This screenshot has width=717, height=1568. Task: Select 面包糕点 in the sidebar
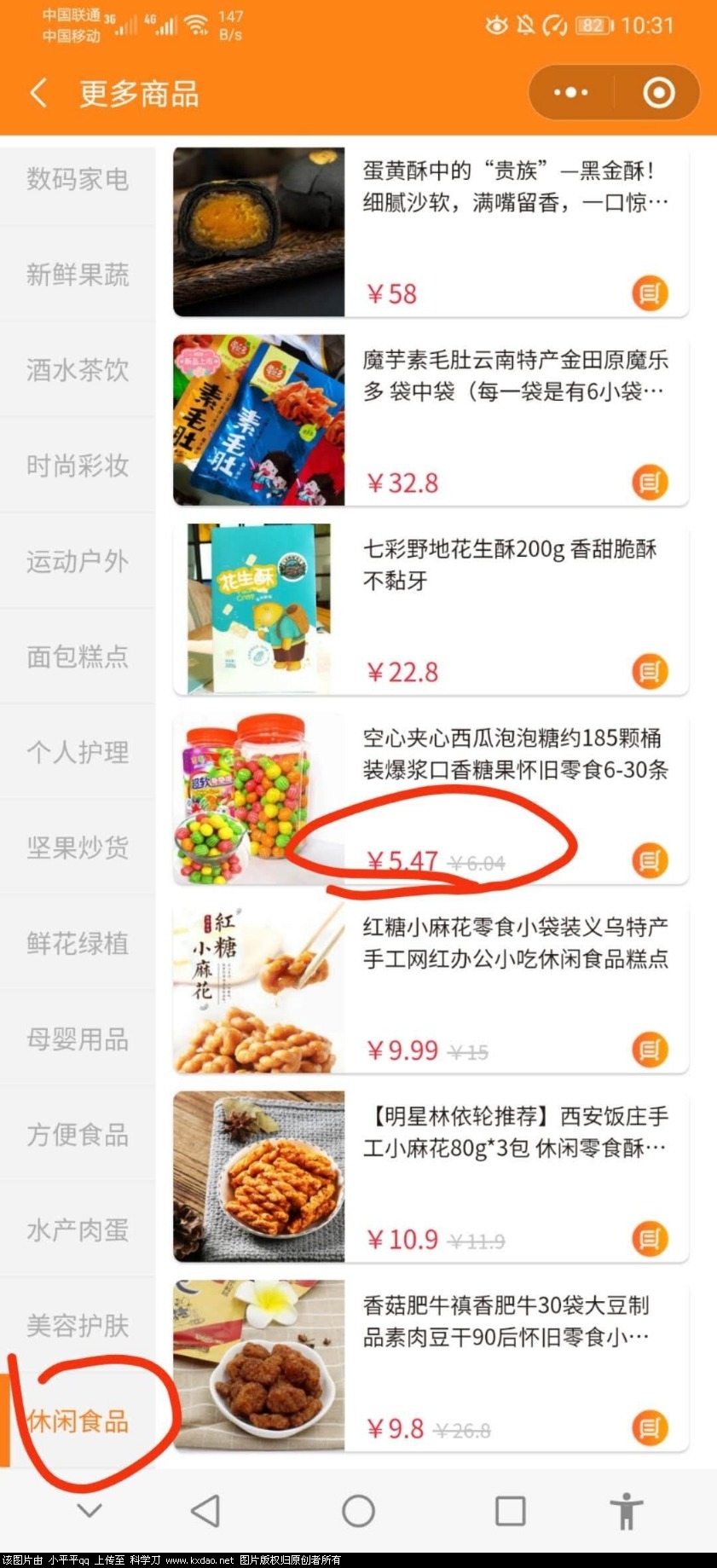pyautogui.click(x=78, y=657)
